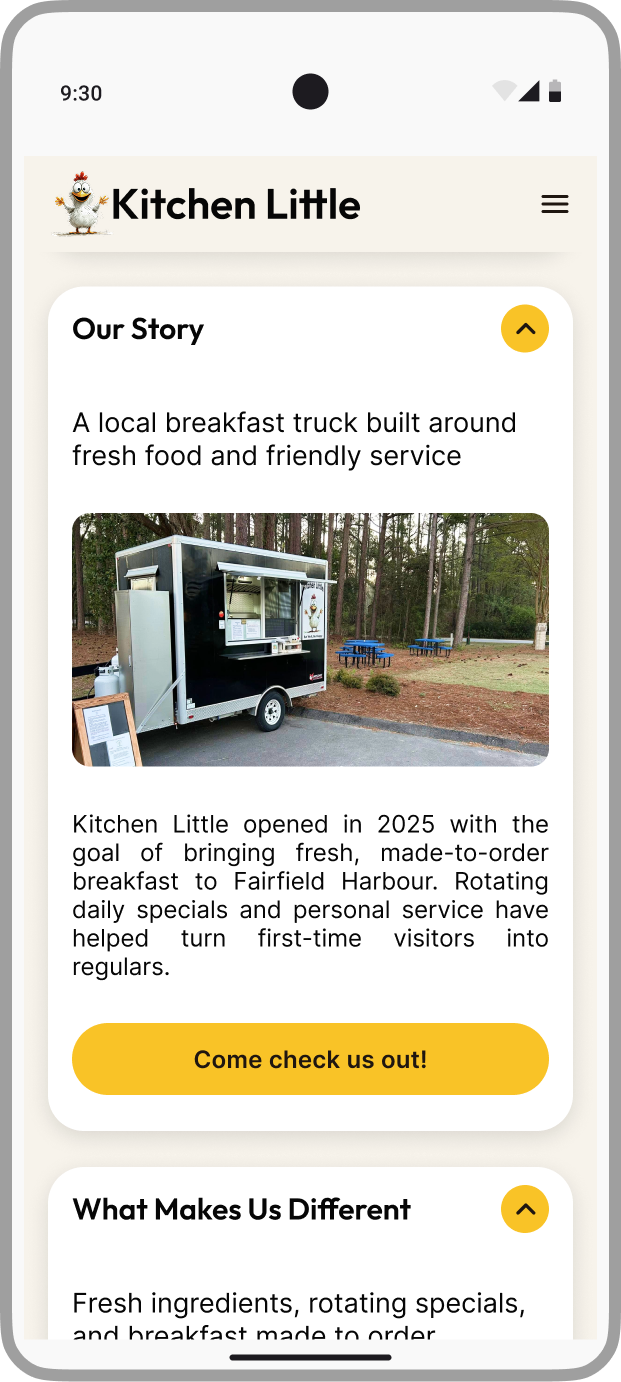The height and width of the screenshot is (1382, 621).
Task: Collapse the Our Story section
Action: (x=525, y=329)
